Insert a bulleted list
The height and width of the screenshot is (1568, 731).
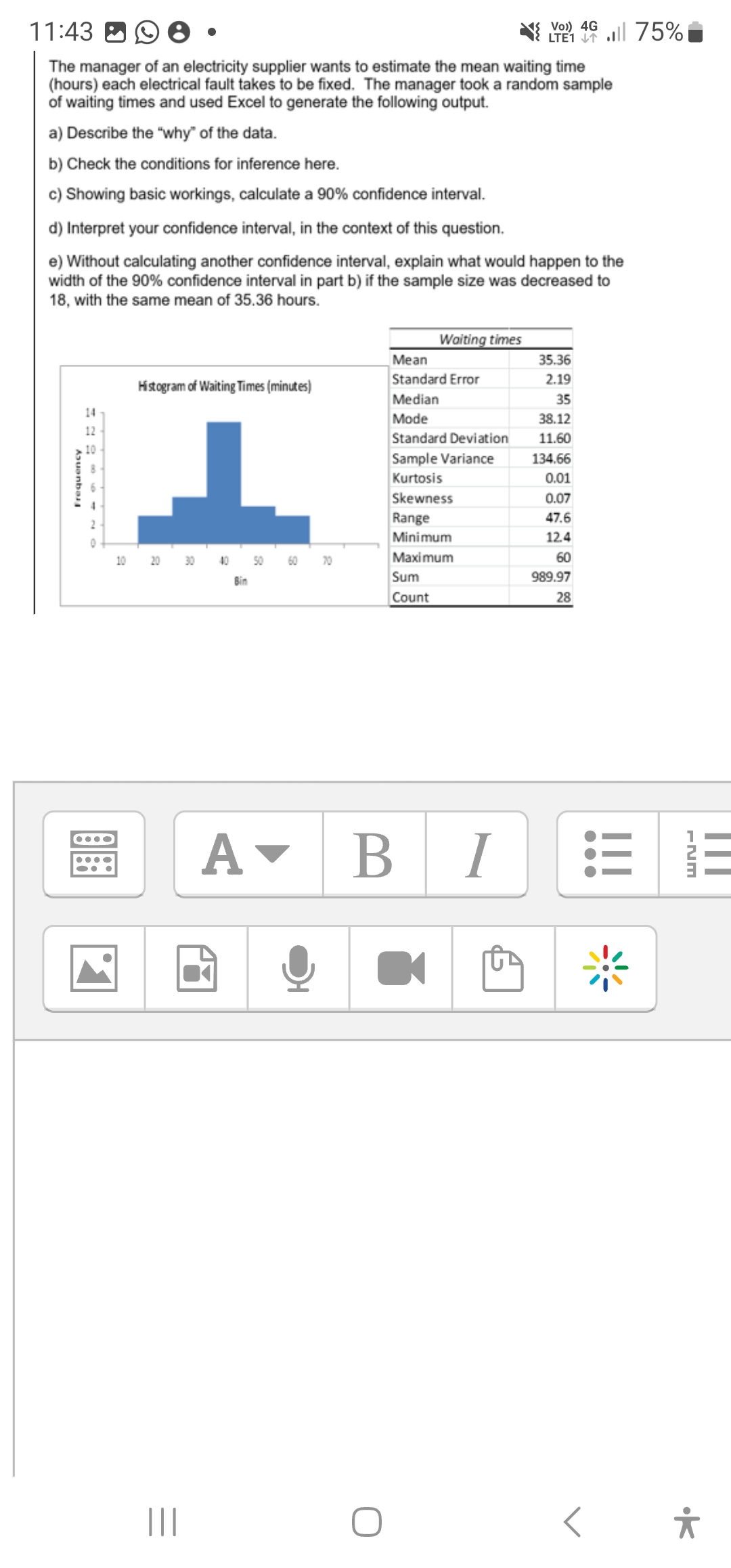pos(608,854)
